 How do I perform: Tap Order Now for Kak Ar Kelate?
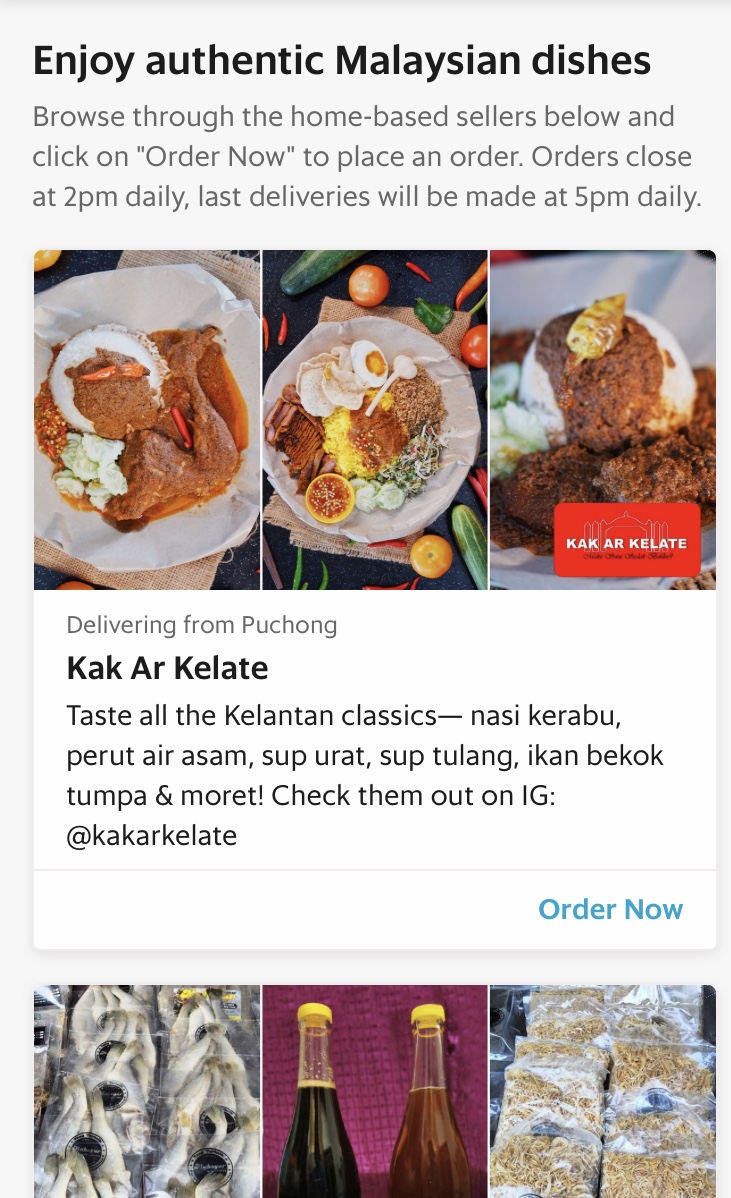point(610,909)
